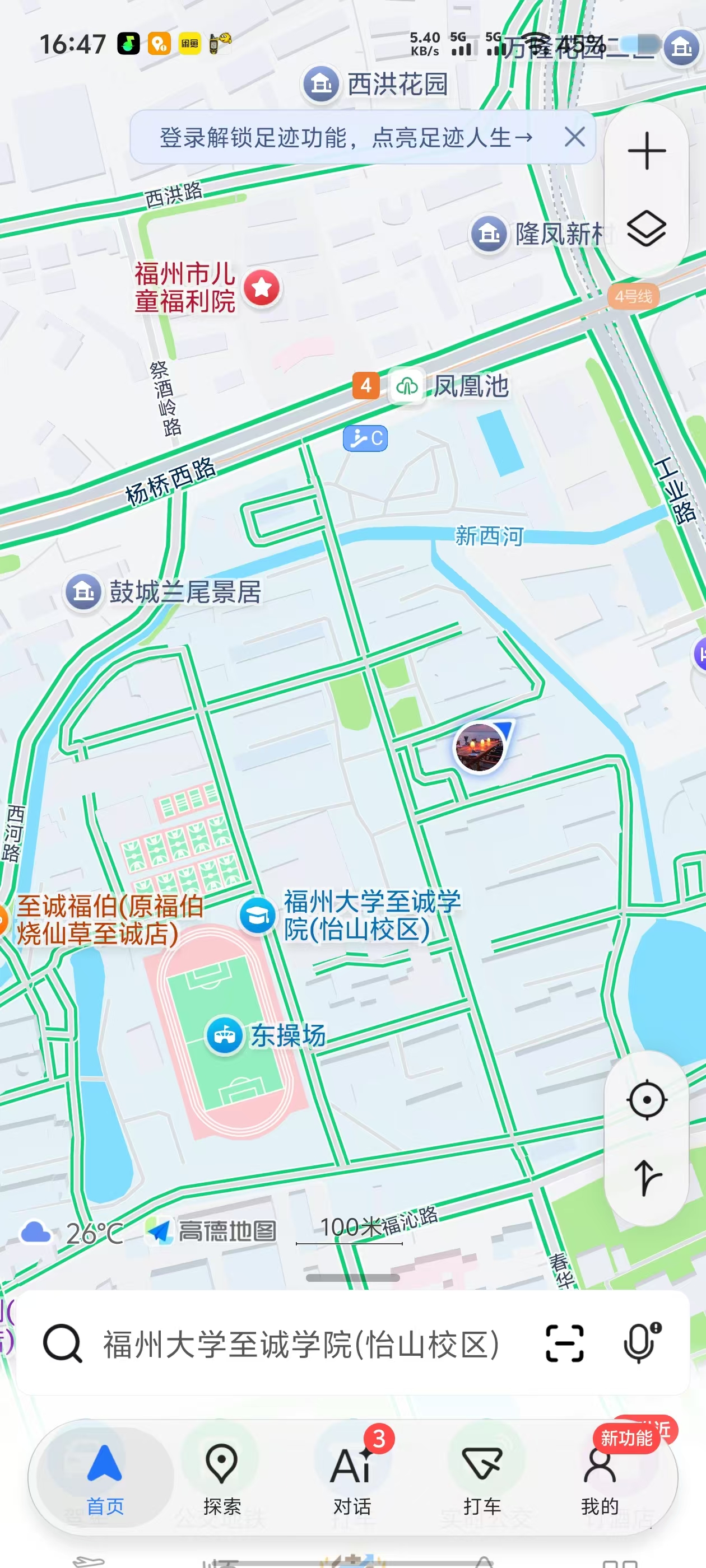Dismiss the footprint login banner

click(574, 137)
